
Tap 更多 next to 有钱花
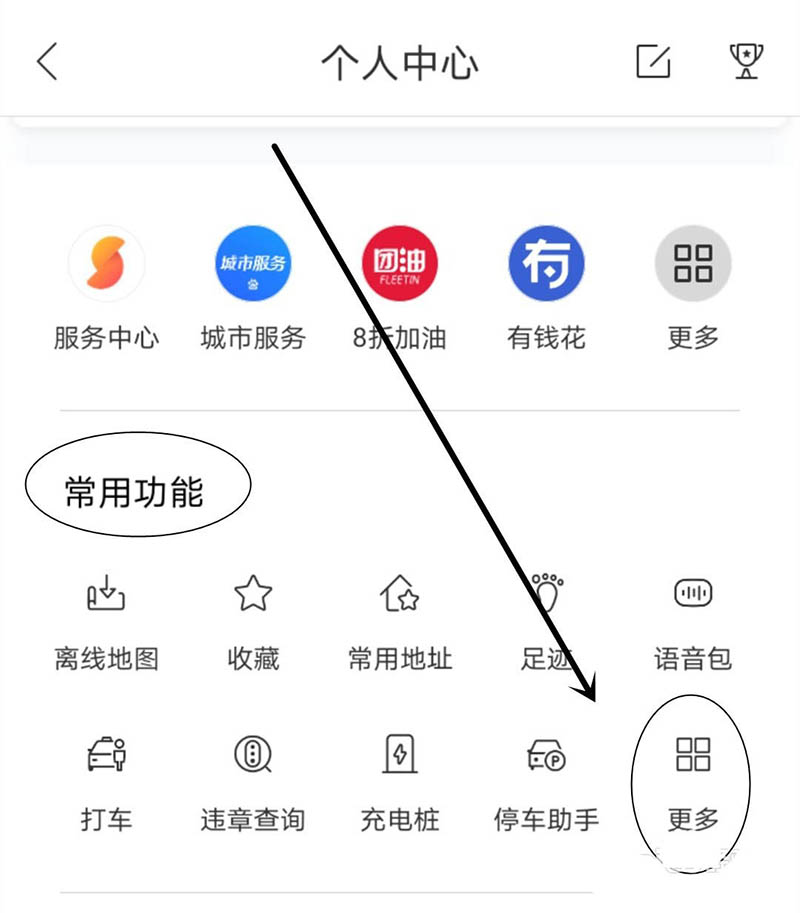pyautogui.click(x=693, y=265)
